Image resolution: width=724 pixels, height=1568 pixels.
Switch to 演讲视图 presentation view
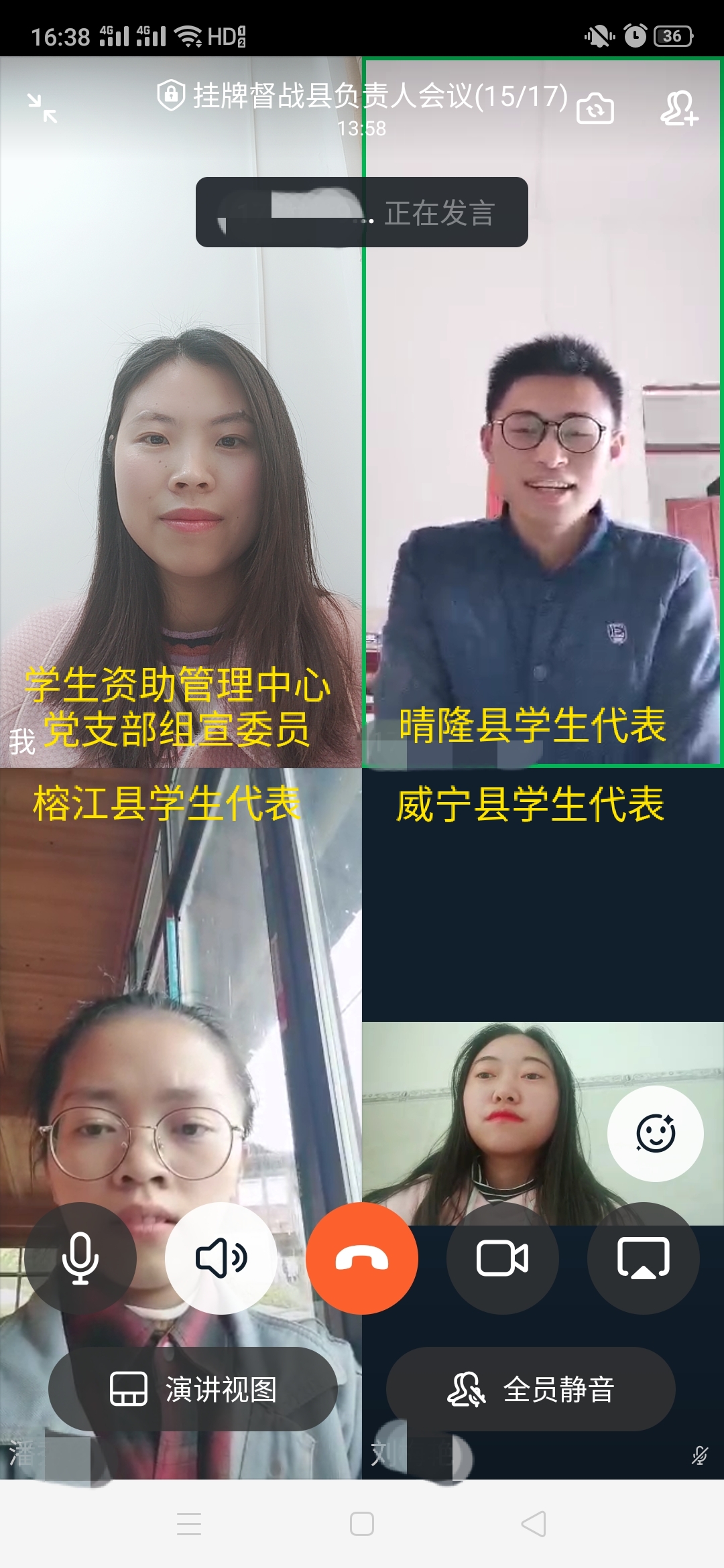[x=193, y=1388]
